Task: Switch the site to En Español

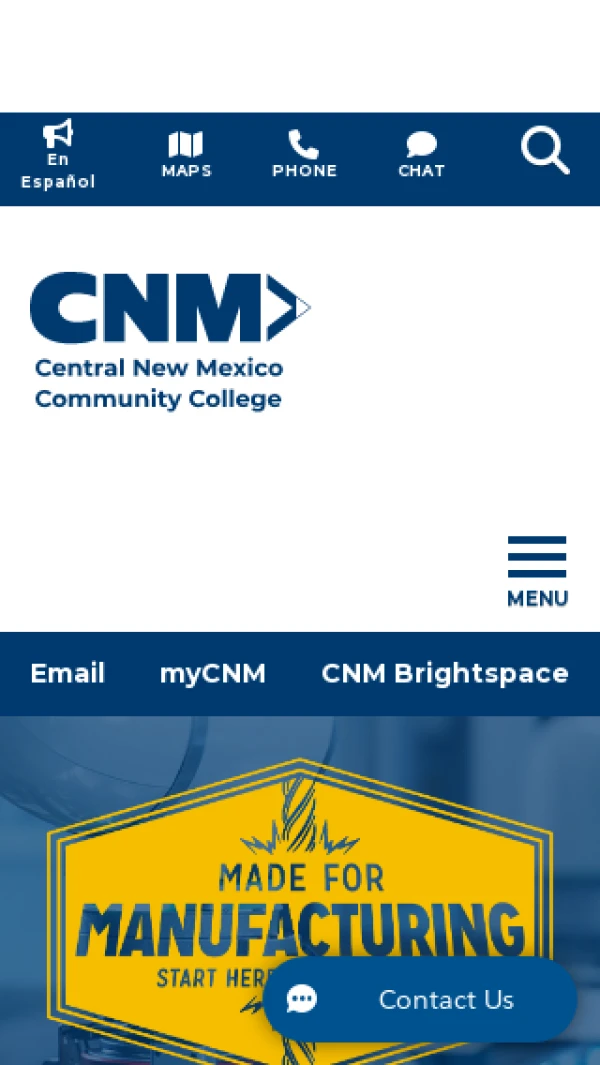Action: 58,157
